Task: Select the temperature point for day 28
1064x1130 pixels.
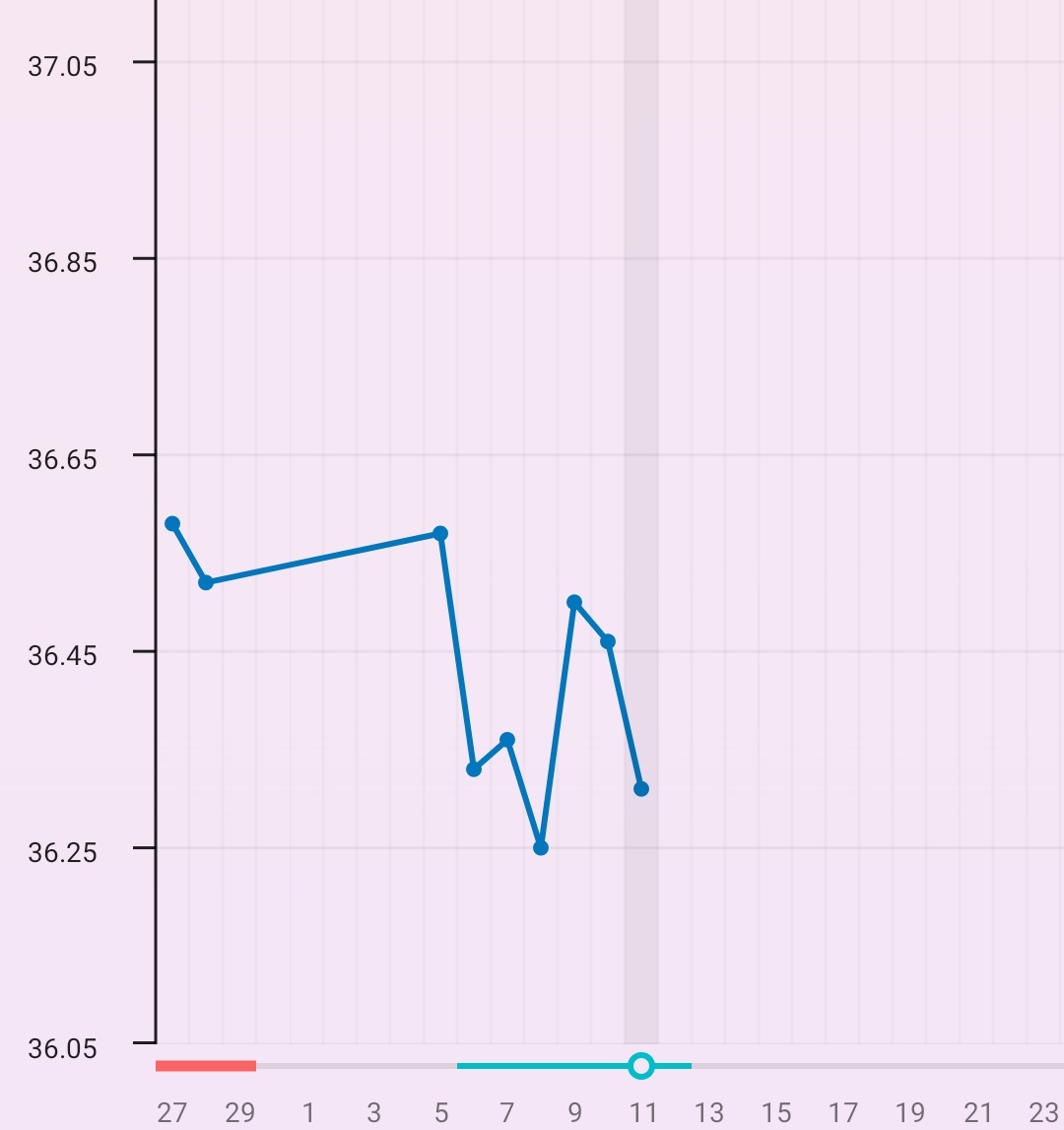Action: pos(206,582)
